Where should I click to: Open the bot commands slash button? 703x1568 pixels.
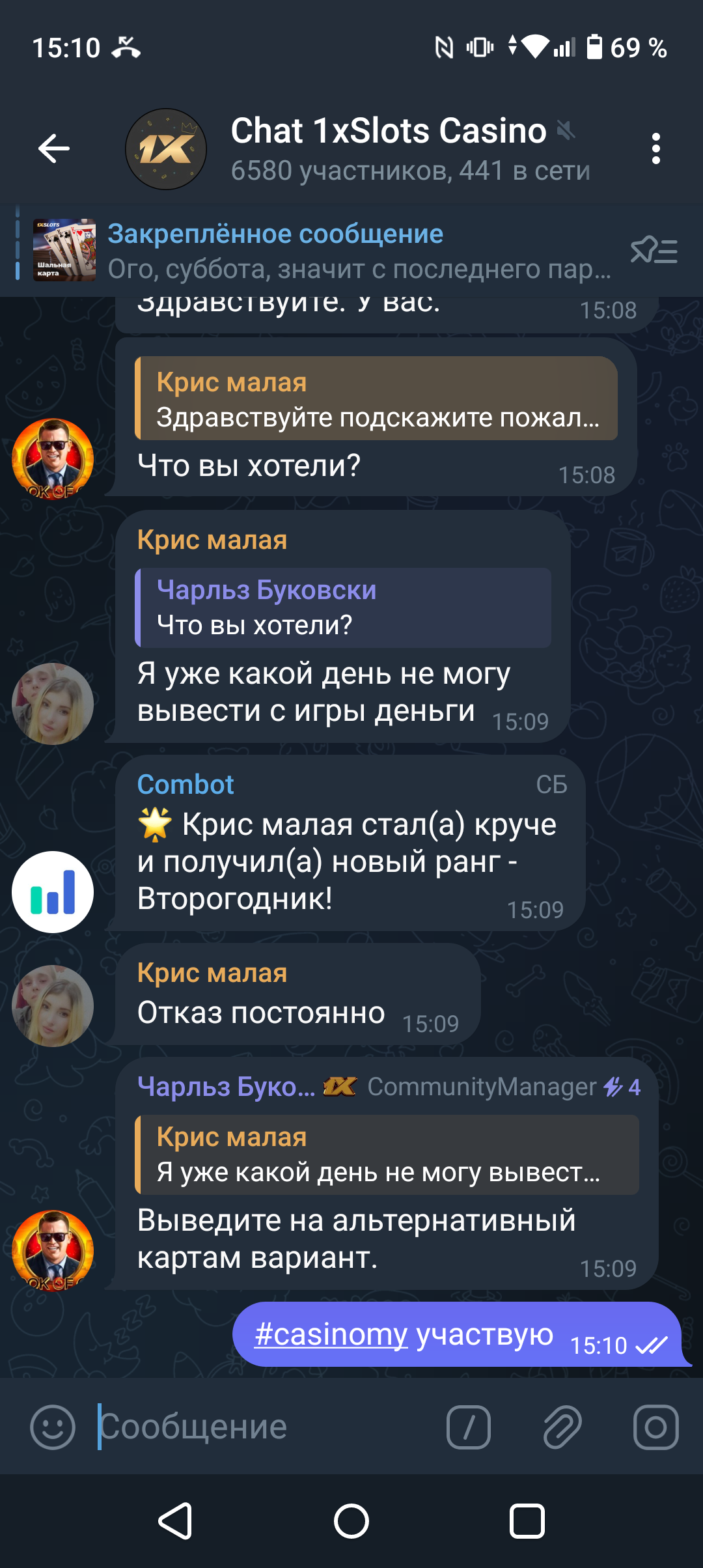(468, 1427)
